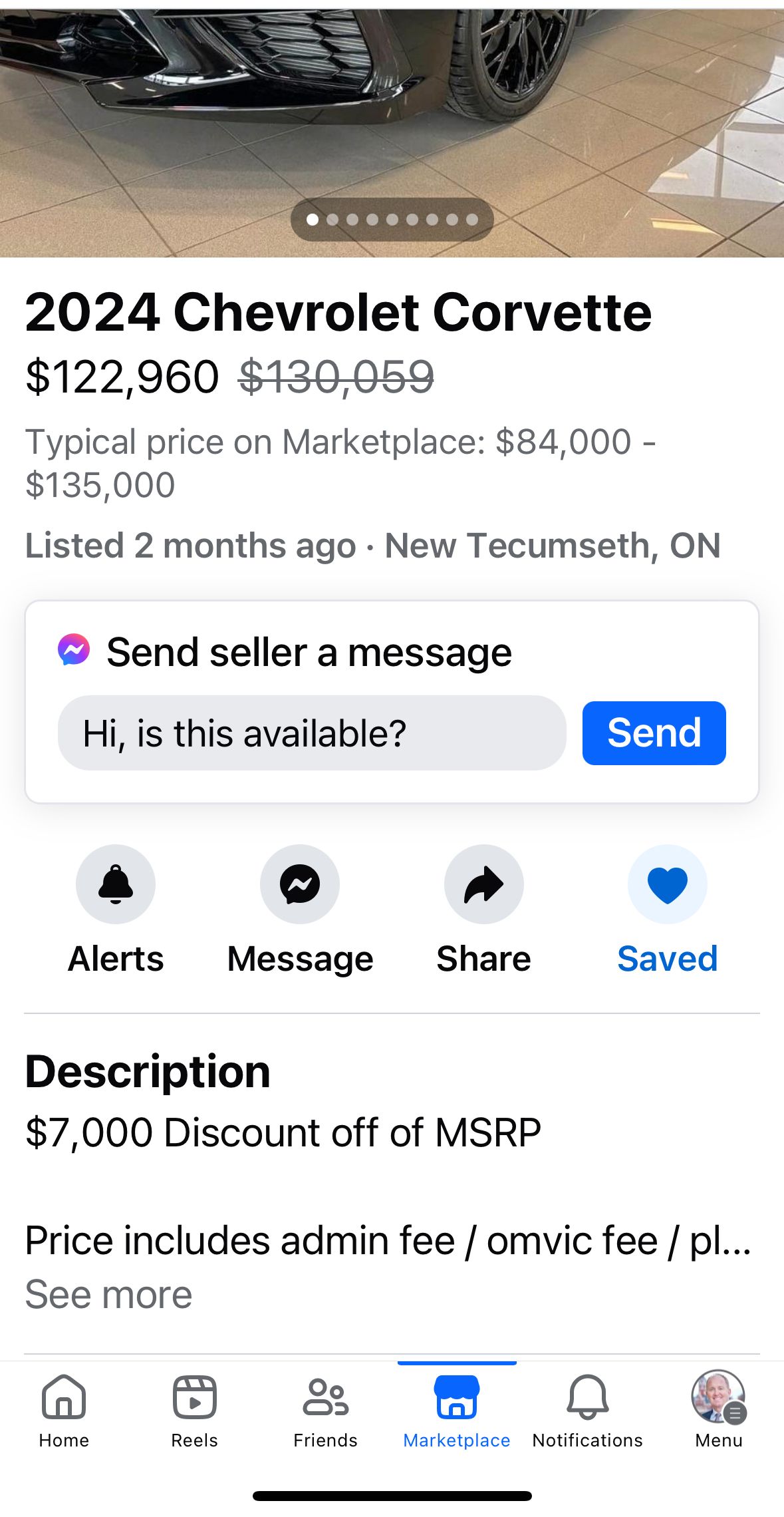Open the Menu tab
Image resolution: width=784 pixels, height=1517 pixels.
pos(718,1411)
